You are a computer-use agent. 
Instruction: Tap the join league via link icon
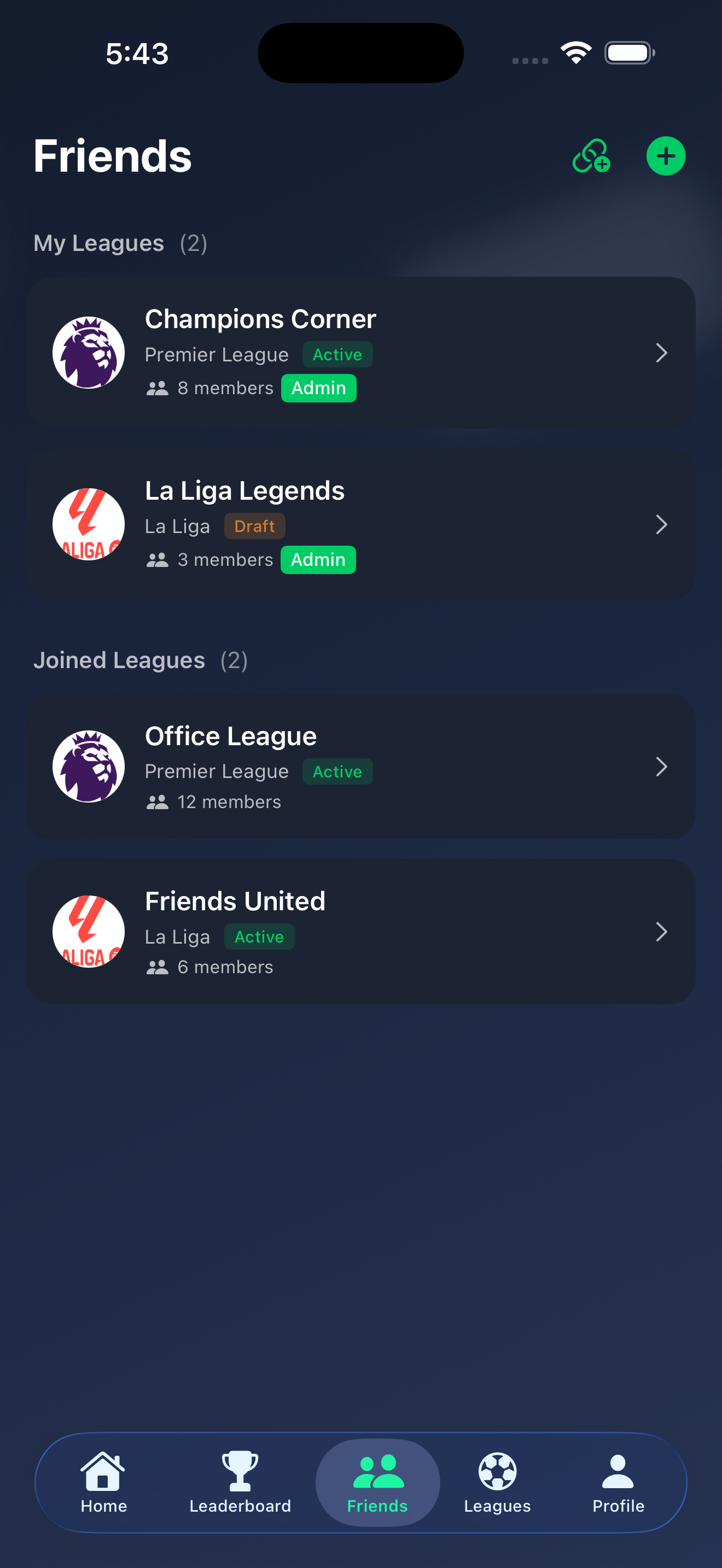[x=591, y=156]
